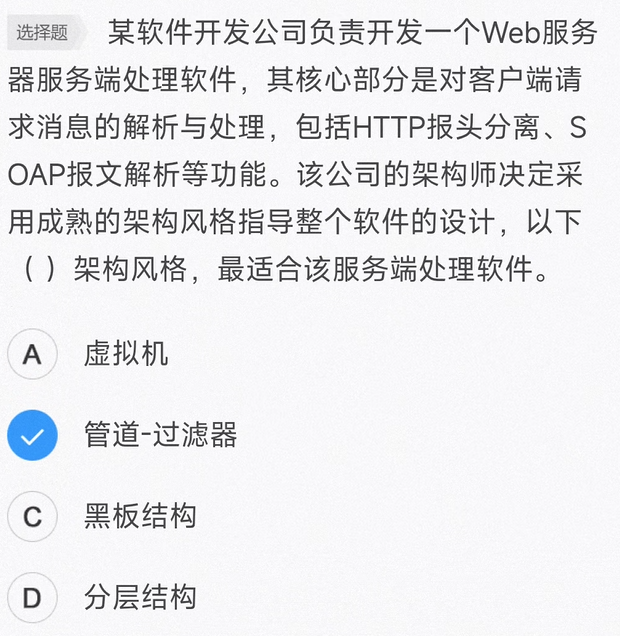Deselect the checked 管道-过滤器 answer
Screen dimensions: 620x636
pos(33,436)
